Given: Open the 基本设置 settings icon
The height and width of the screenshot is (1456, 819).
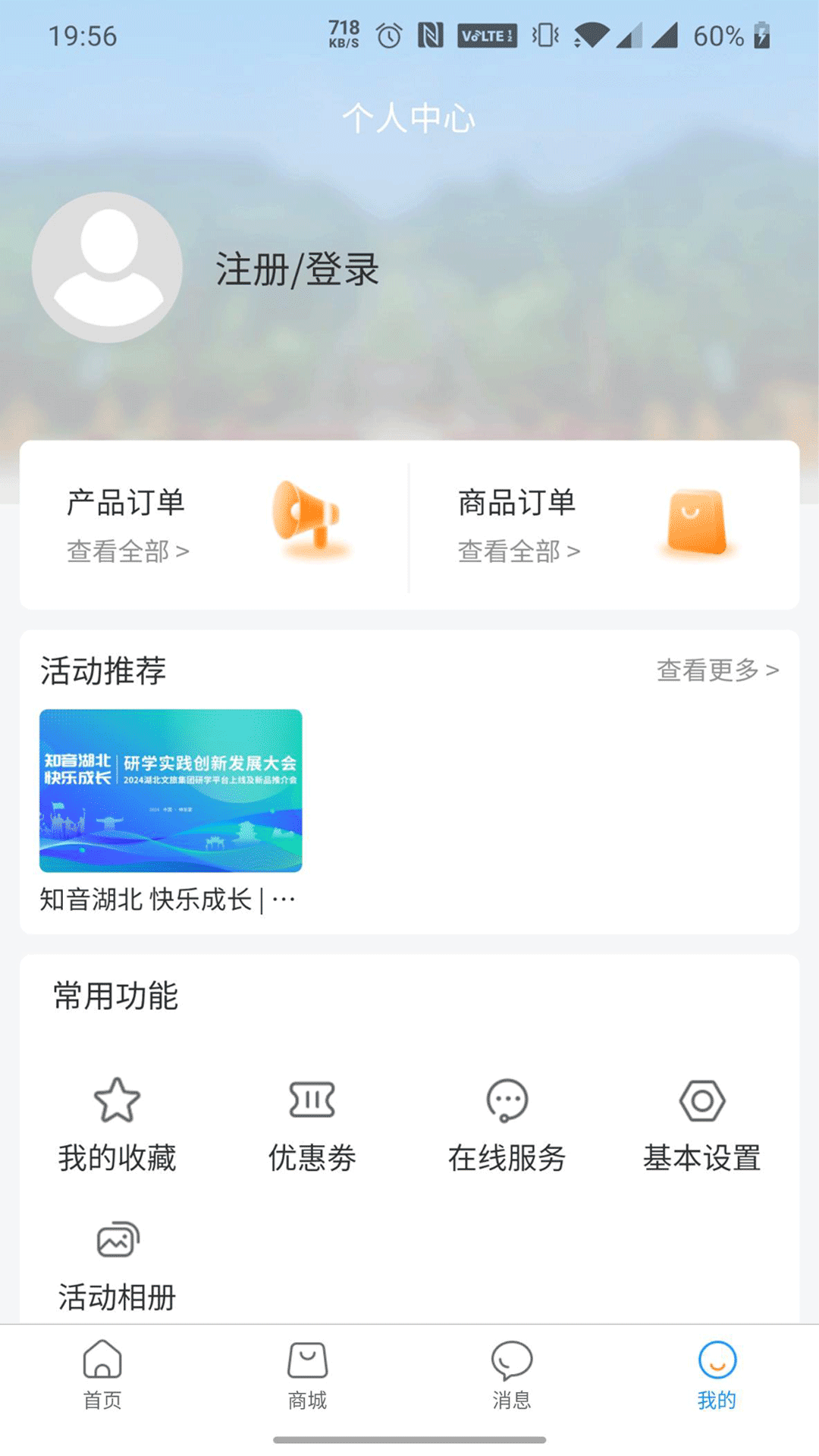Looking at the screenshot, I should click(x=701, y=1102).
